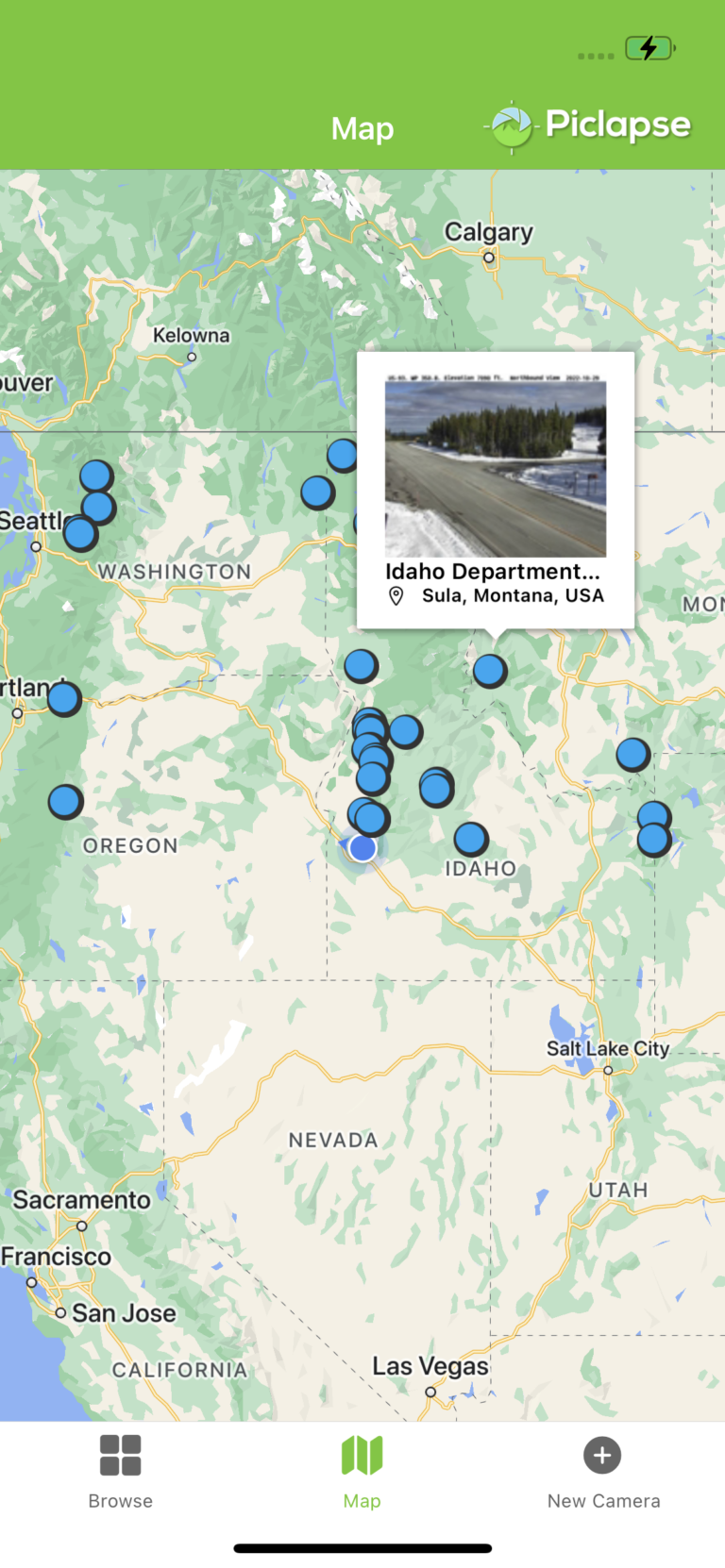Open the Idaho Department camera popup card
This screenshot has height=1568, width=725.
point(495,490)
